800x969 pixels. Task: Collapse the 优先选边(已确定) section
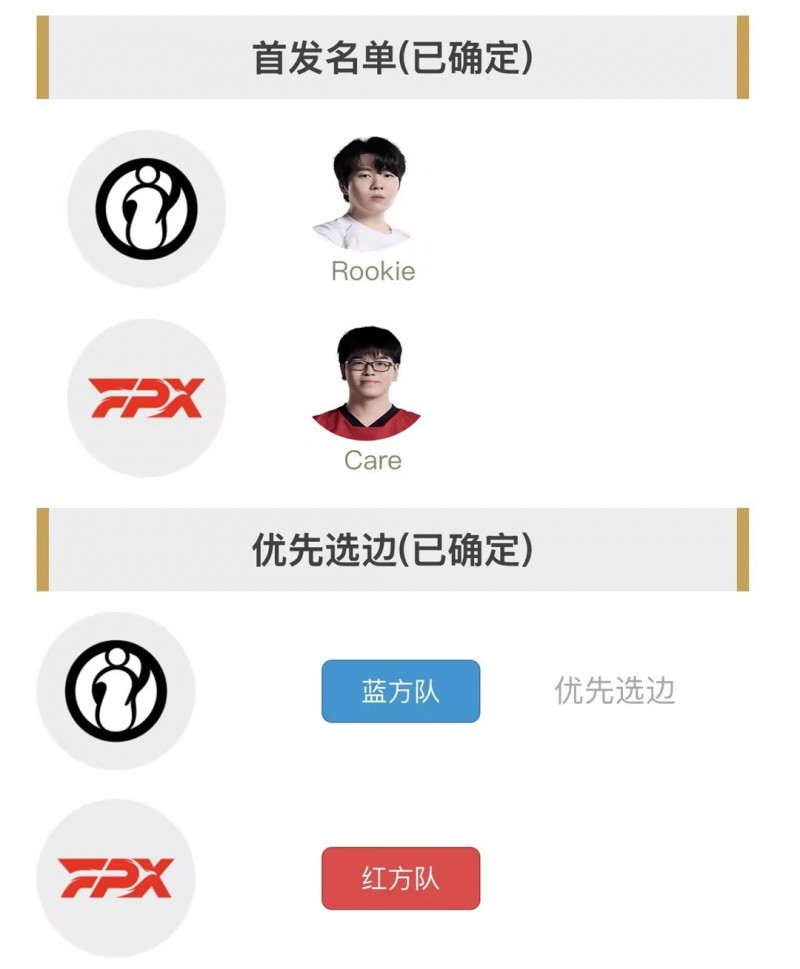pos(400,546)
